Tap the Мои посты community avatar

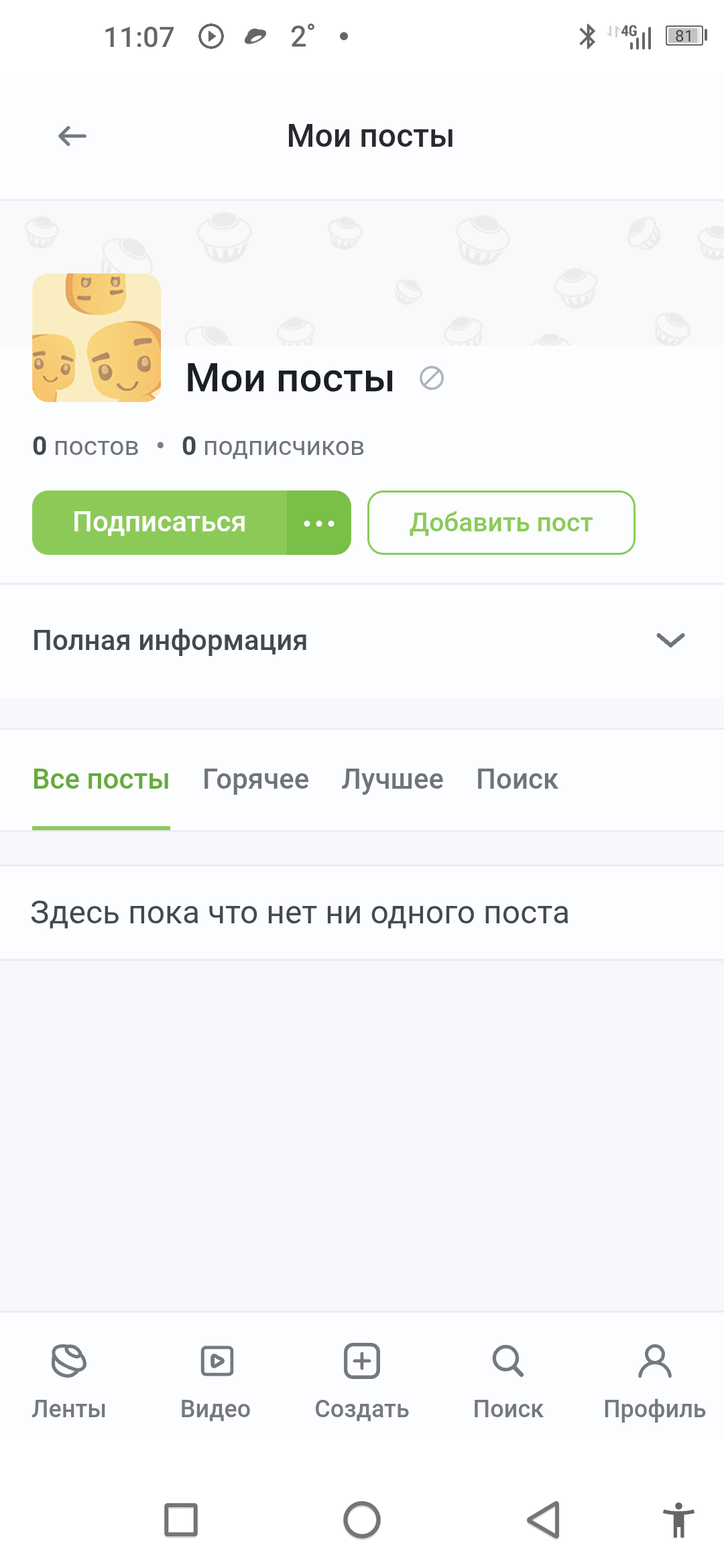[97, 337]
